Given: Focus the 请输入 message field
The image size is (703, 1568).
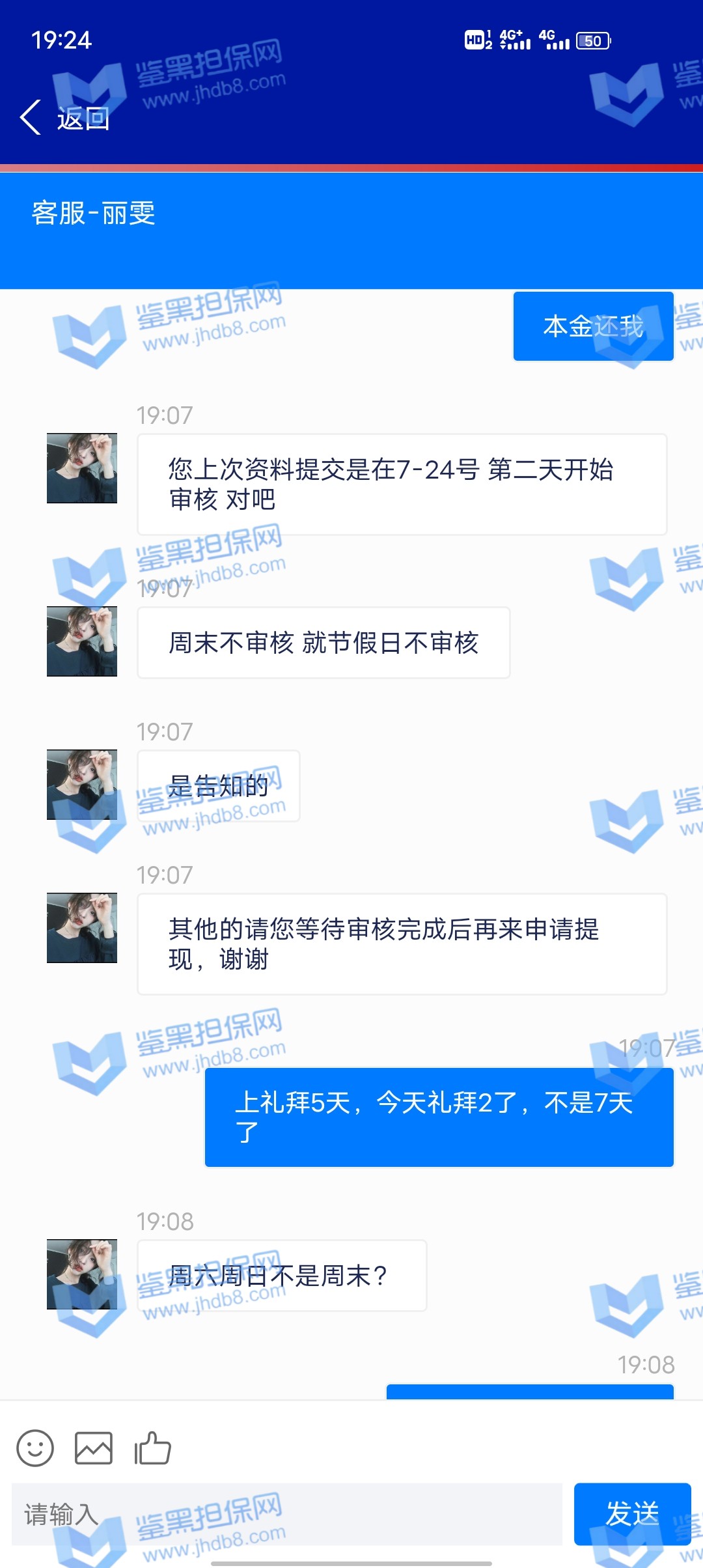Looking at the screenshot, I should click(286, 1514).
